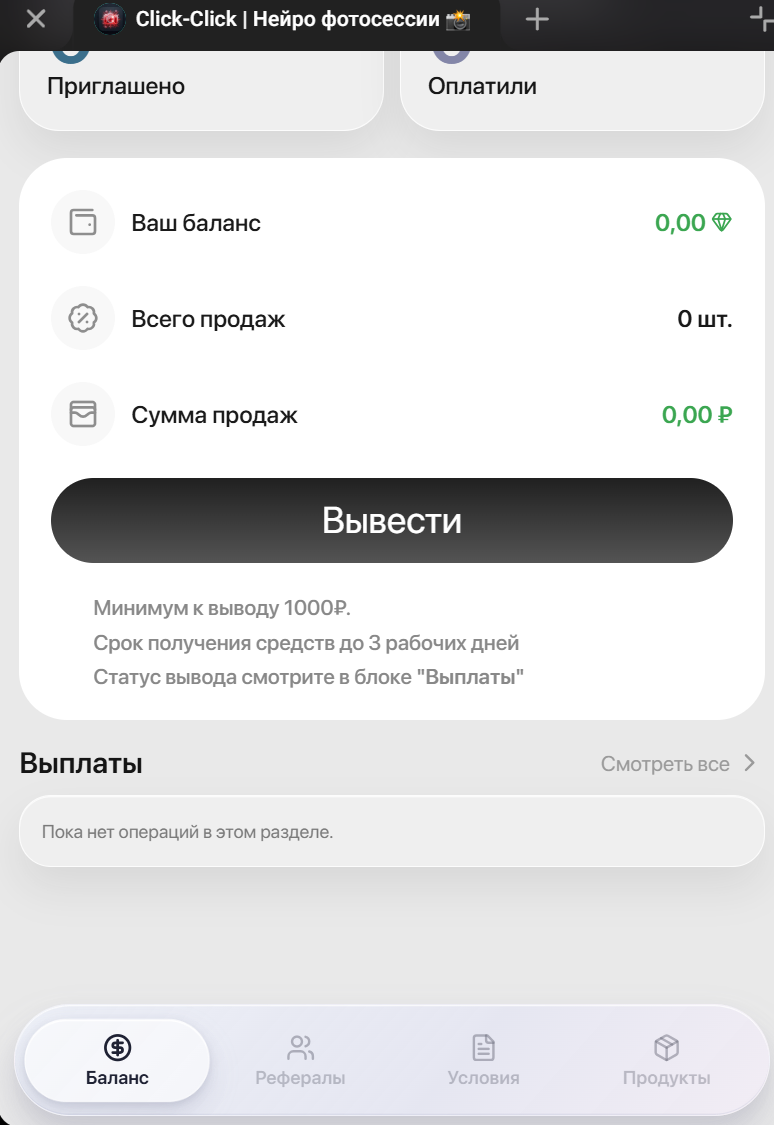The width and height of the screenshot is (774, 1125).
Task: Expand payouts with the chevron arrow
Action: 749,763
